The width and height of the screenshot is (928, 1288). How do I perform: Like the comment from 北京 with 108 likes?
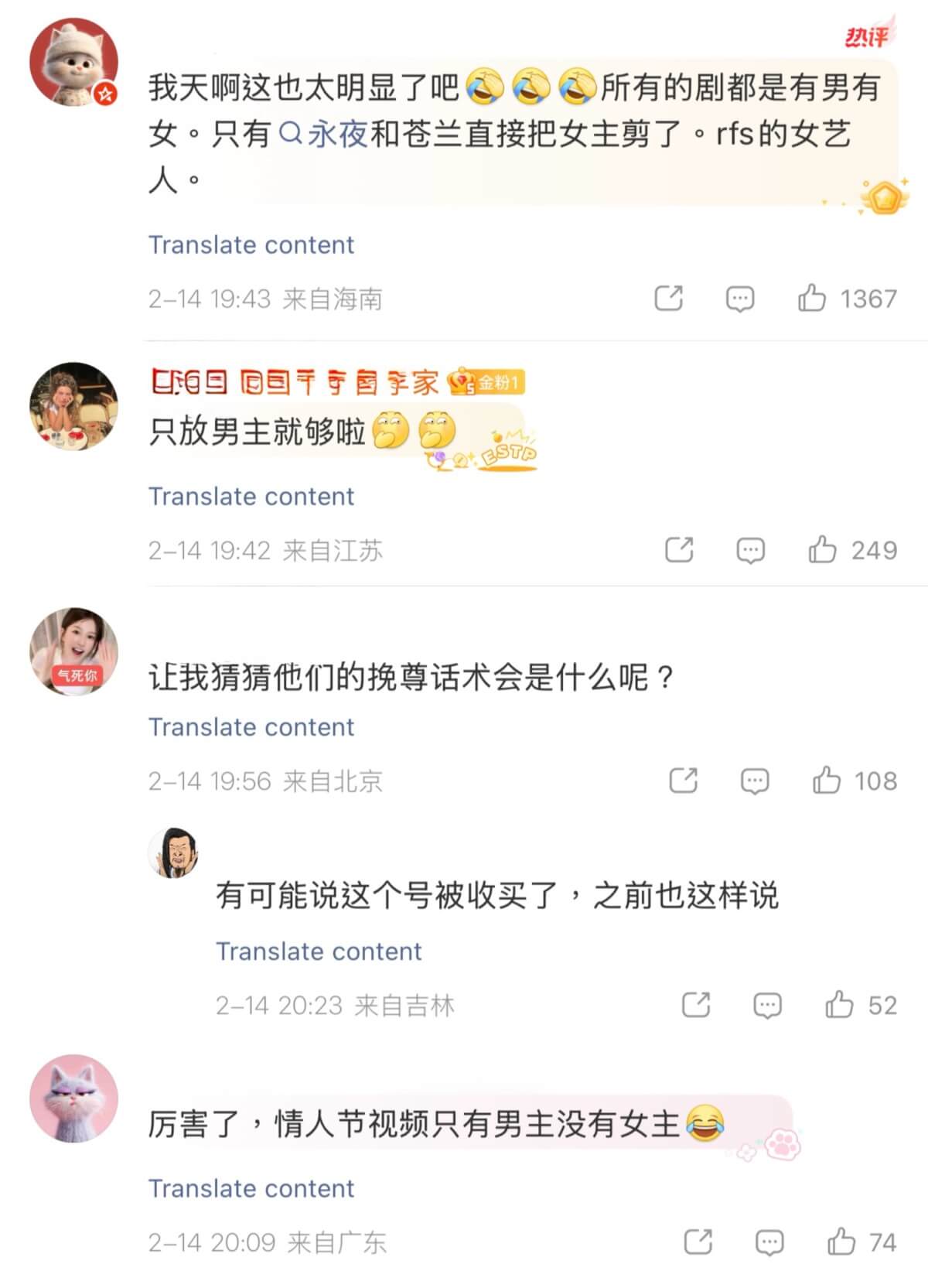(826, 781)
